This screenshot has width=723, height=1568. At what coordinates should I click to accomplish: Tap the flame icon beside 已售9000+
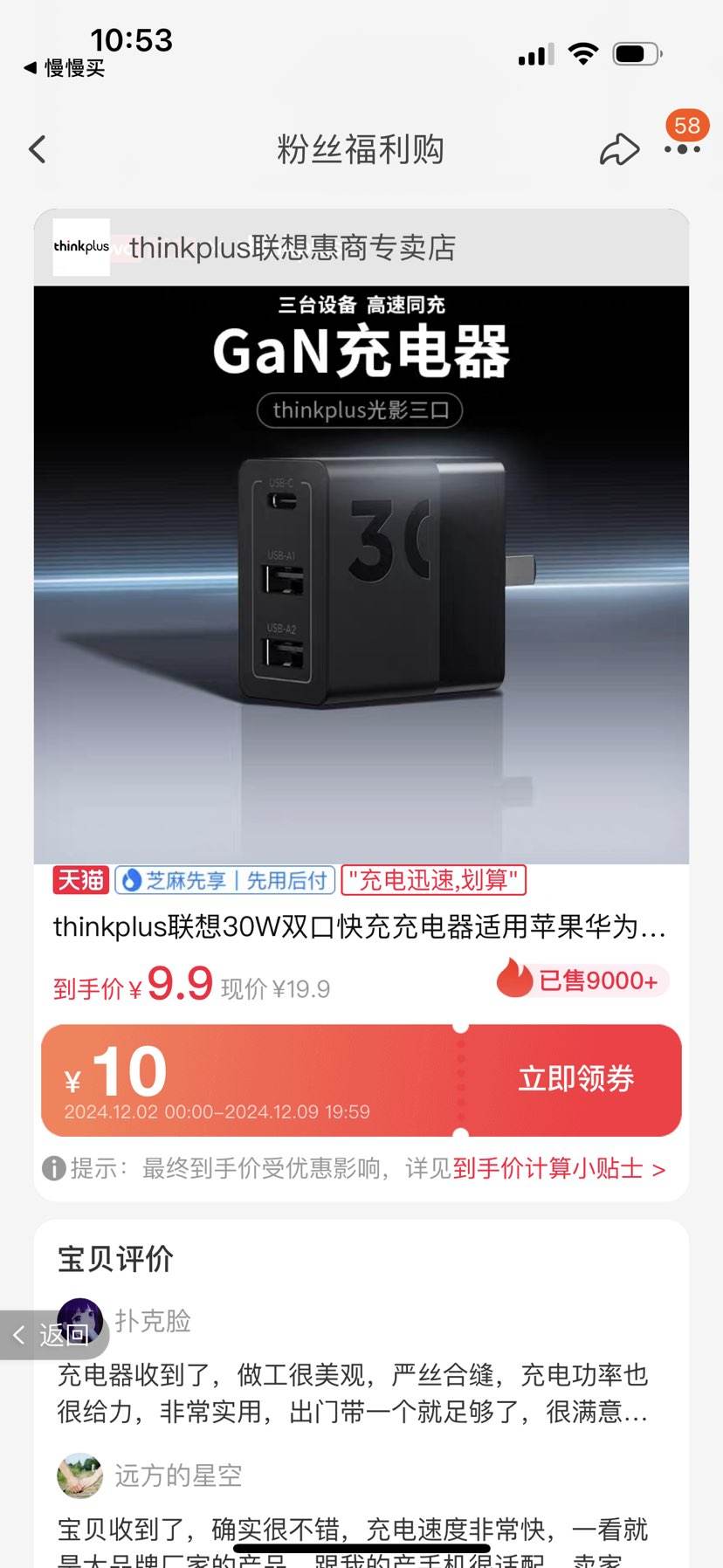click(x=515, y=980)
